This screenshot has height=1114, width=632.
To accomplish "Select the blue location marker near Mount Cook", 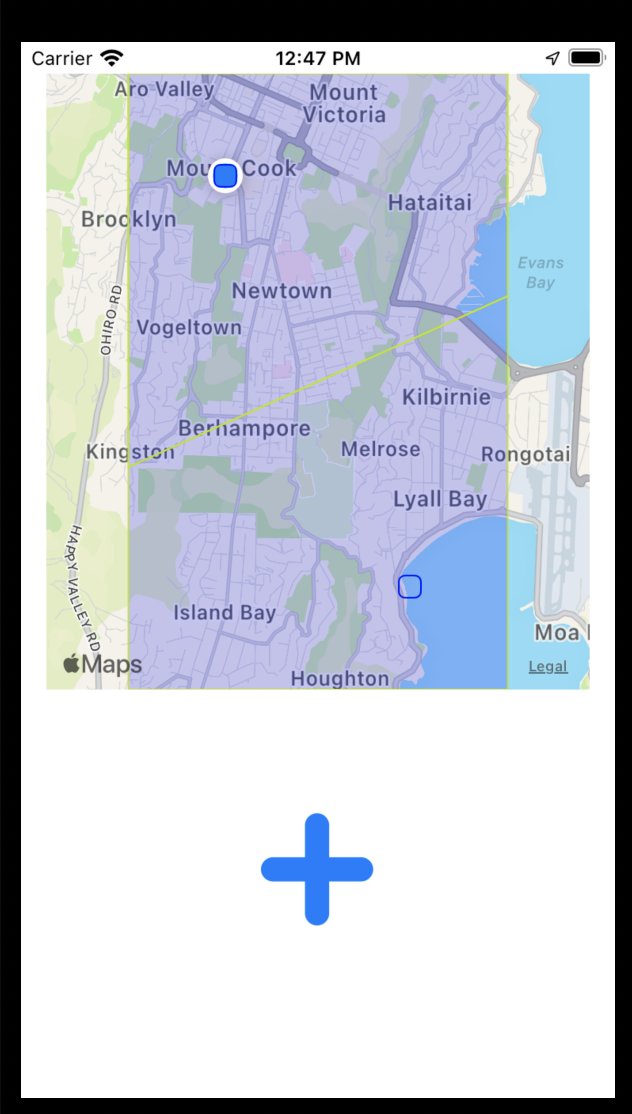I will click(x=225, y=176).
